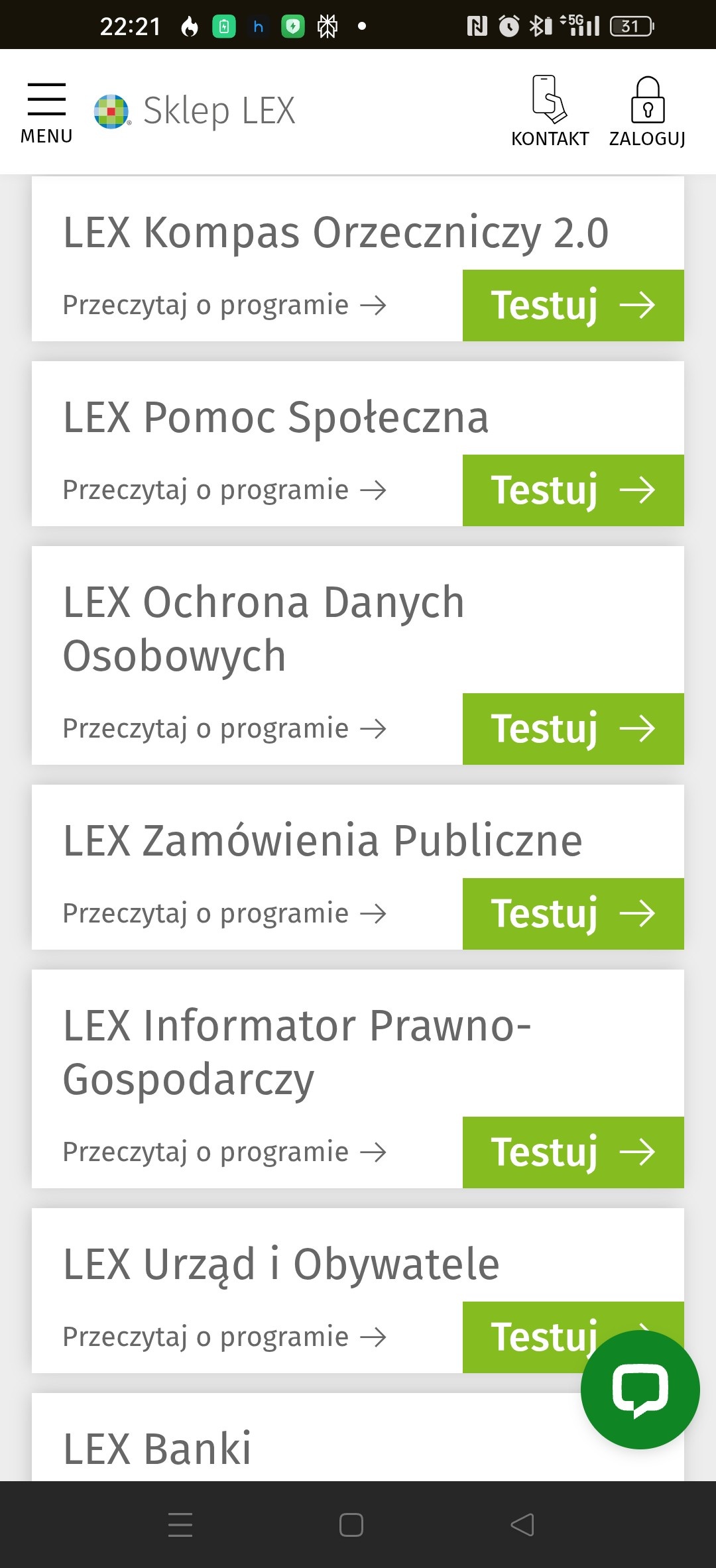Tap ZALOGUJ to log in

coord(647,111)
